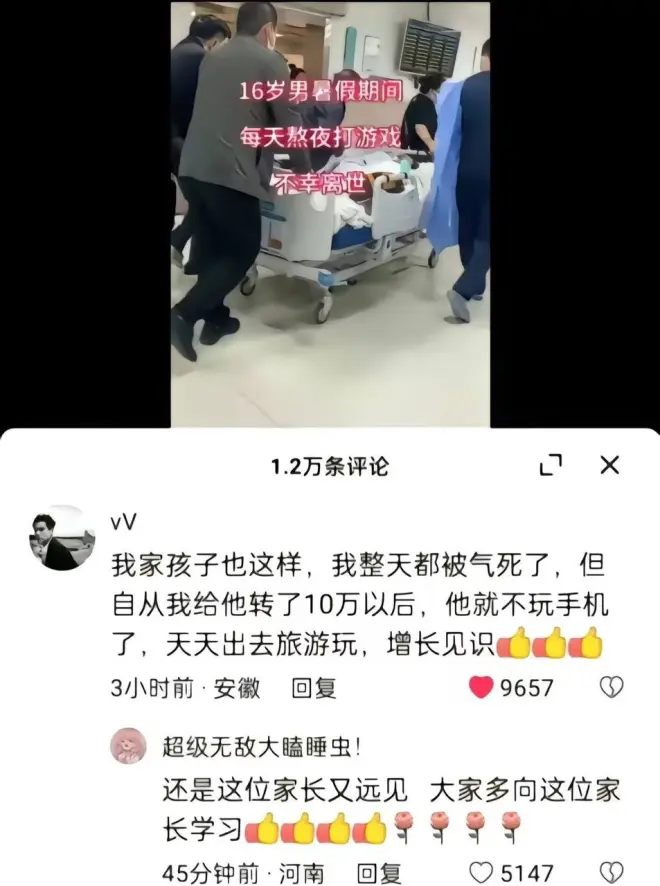Dislike the reply from 超级无敌大瞌睡虫!
Screen dimensions: 660x886
coord(611,873)
